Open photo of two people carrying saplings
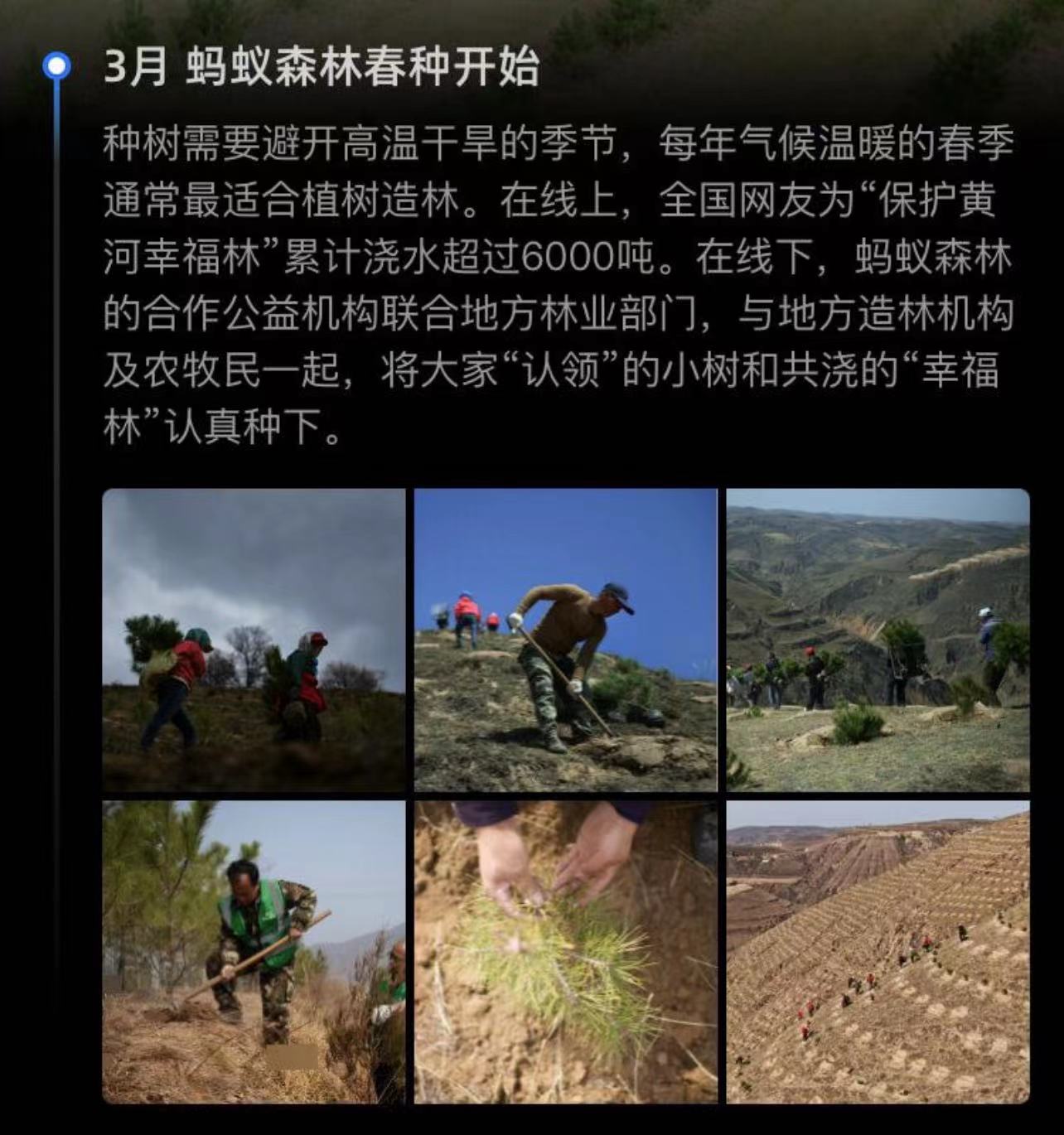Viewport: 1064px width, 1135px height. pyautogui.click(x=254, y=640)
